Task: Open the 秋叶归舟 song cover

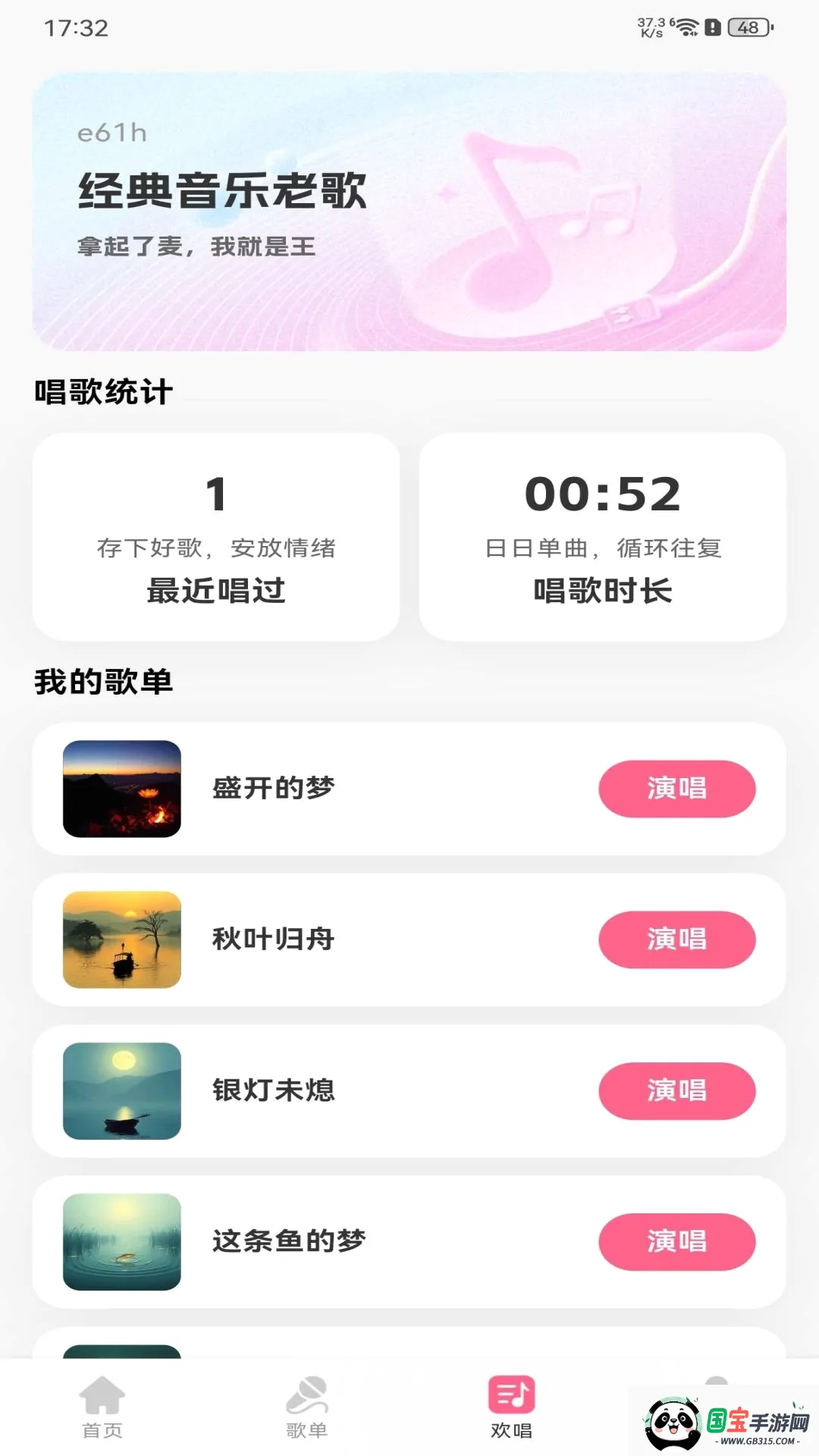Action: (x=122, y=940)
